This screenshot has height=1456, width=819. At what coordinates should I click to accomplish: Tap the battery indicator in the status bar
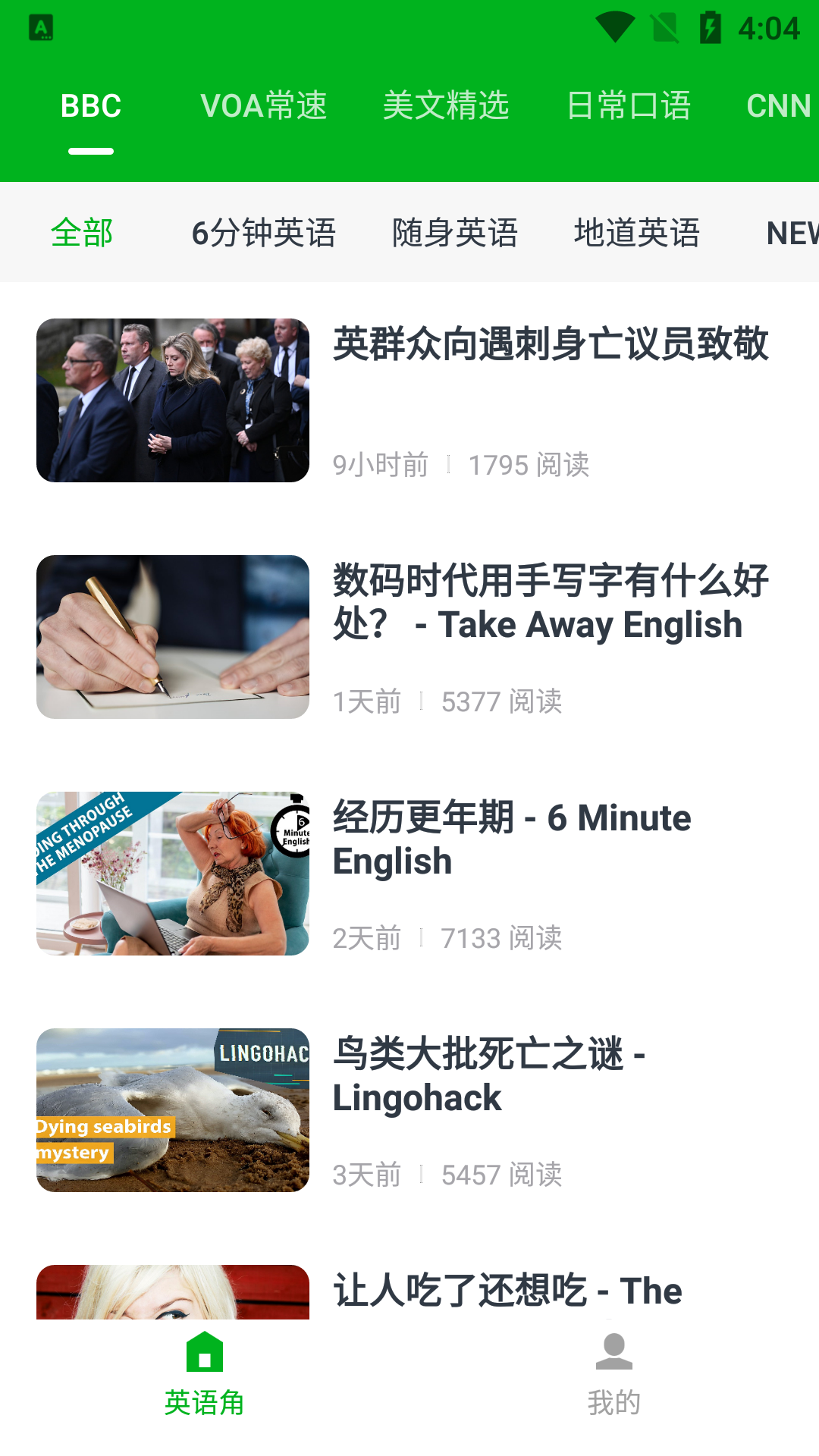coord(709,27)
